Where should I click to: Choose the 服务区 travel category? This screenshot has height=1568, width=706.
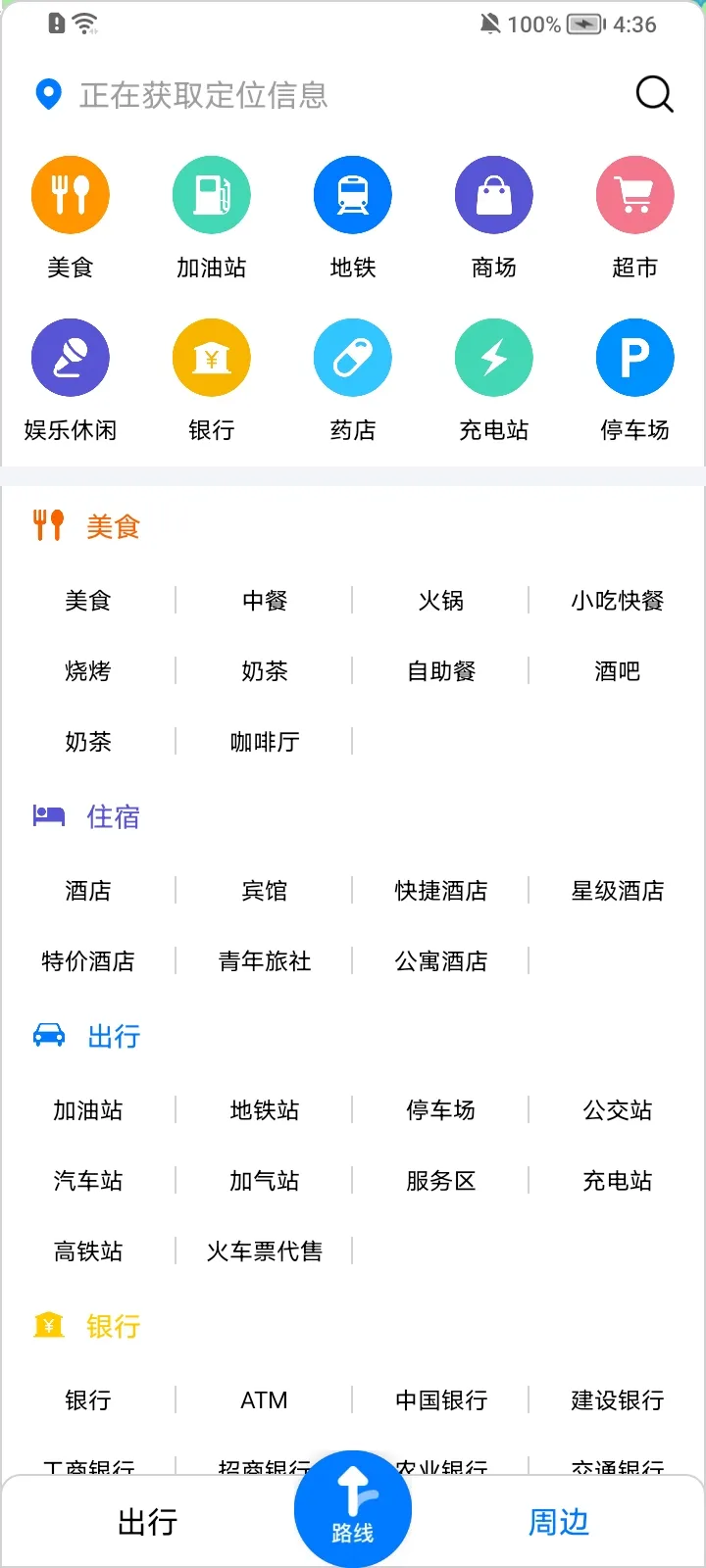441,1181
